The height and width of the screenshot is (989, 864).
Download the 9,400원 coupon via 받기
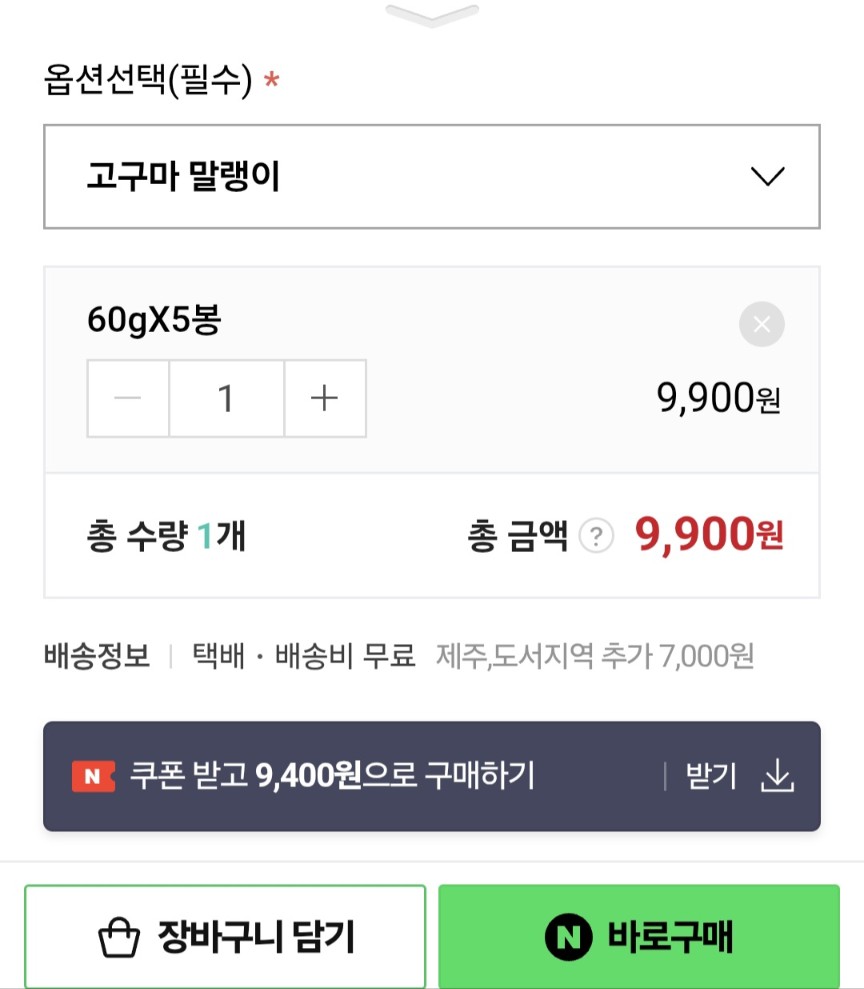pos(740,776)
